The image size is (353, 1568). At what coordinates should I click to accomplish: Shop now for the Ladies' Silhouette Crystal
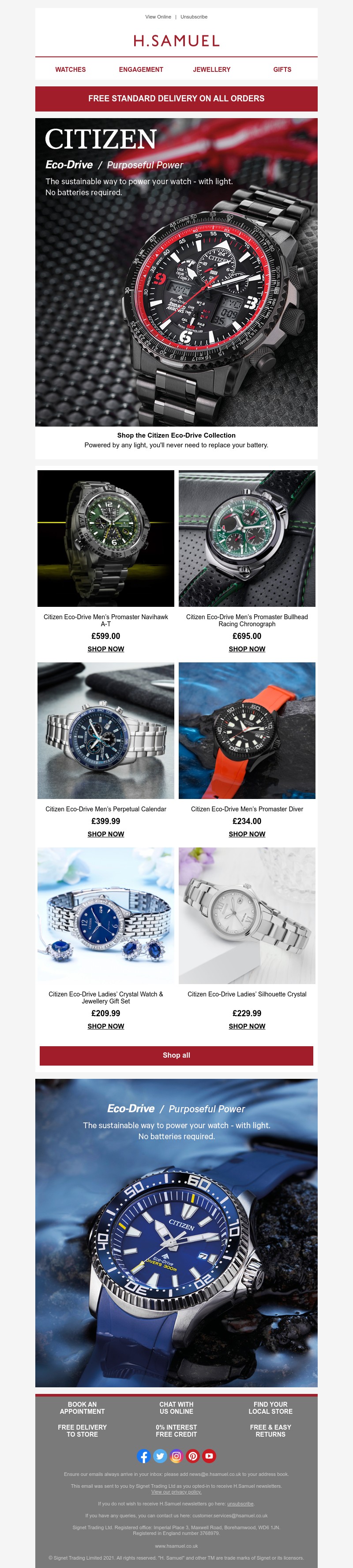[247, 1026]
